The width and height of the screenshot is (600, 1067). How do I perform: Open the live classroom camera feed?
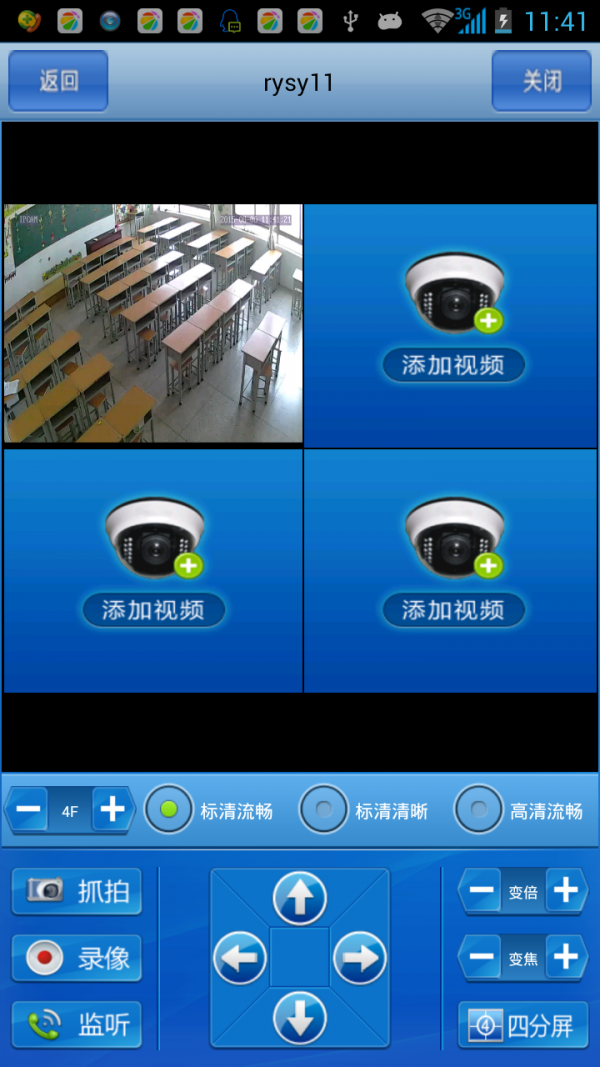(153, 323)
